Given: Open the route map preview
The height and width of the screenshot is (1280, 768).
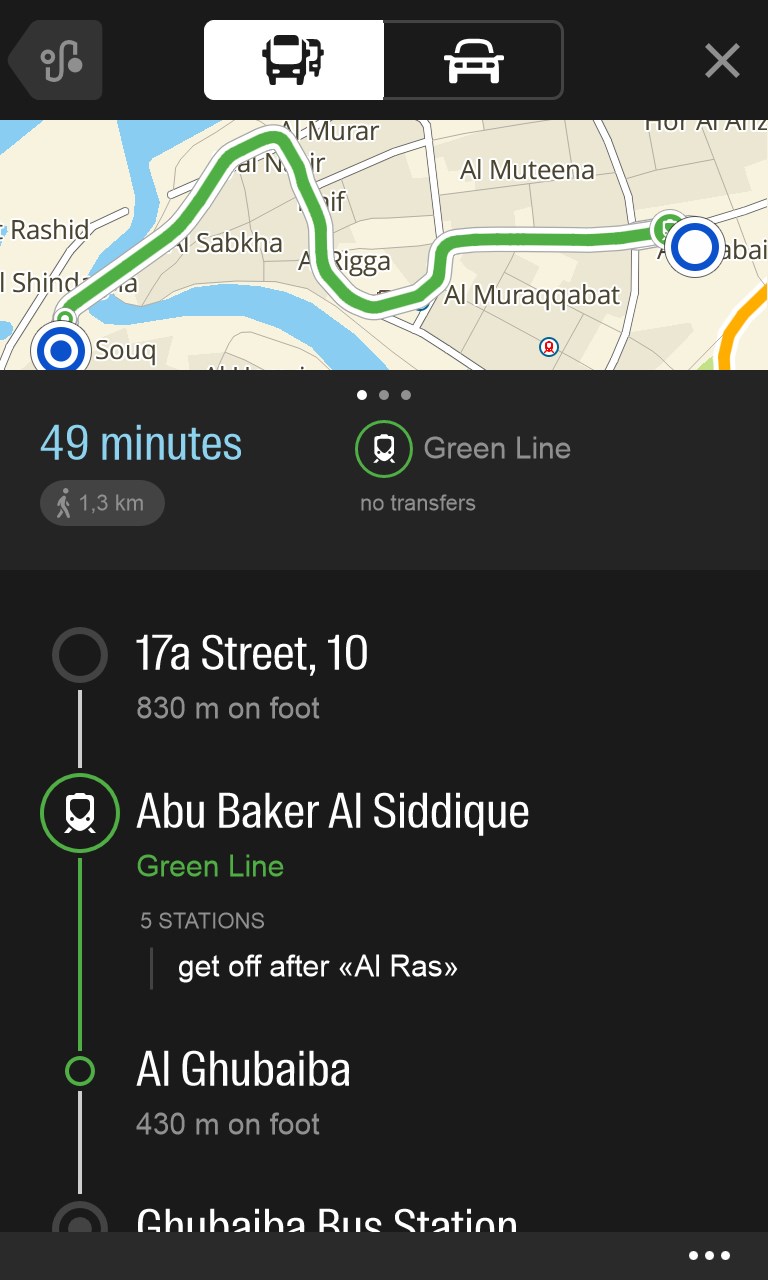Looking at the screenshot, I should point(384,245).
